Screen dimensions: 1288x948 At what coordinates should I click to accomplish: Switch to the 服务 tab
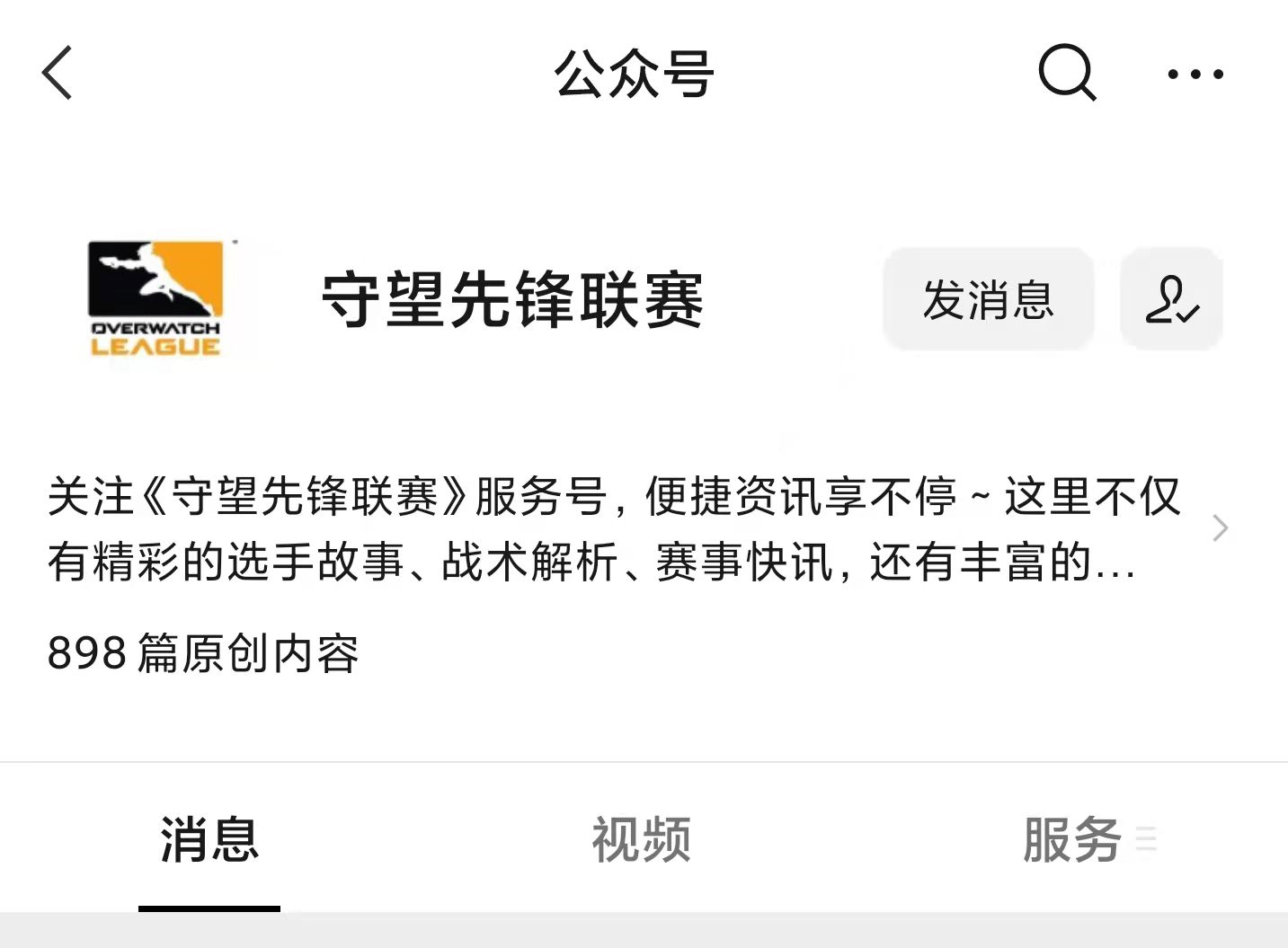click(1073, 841)
